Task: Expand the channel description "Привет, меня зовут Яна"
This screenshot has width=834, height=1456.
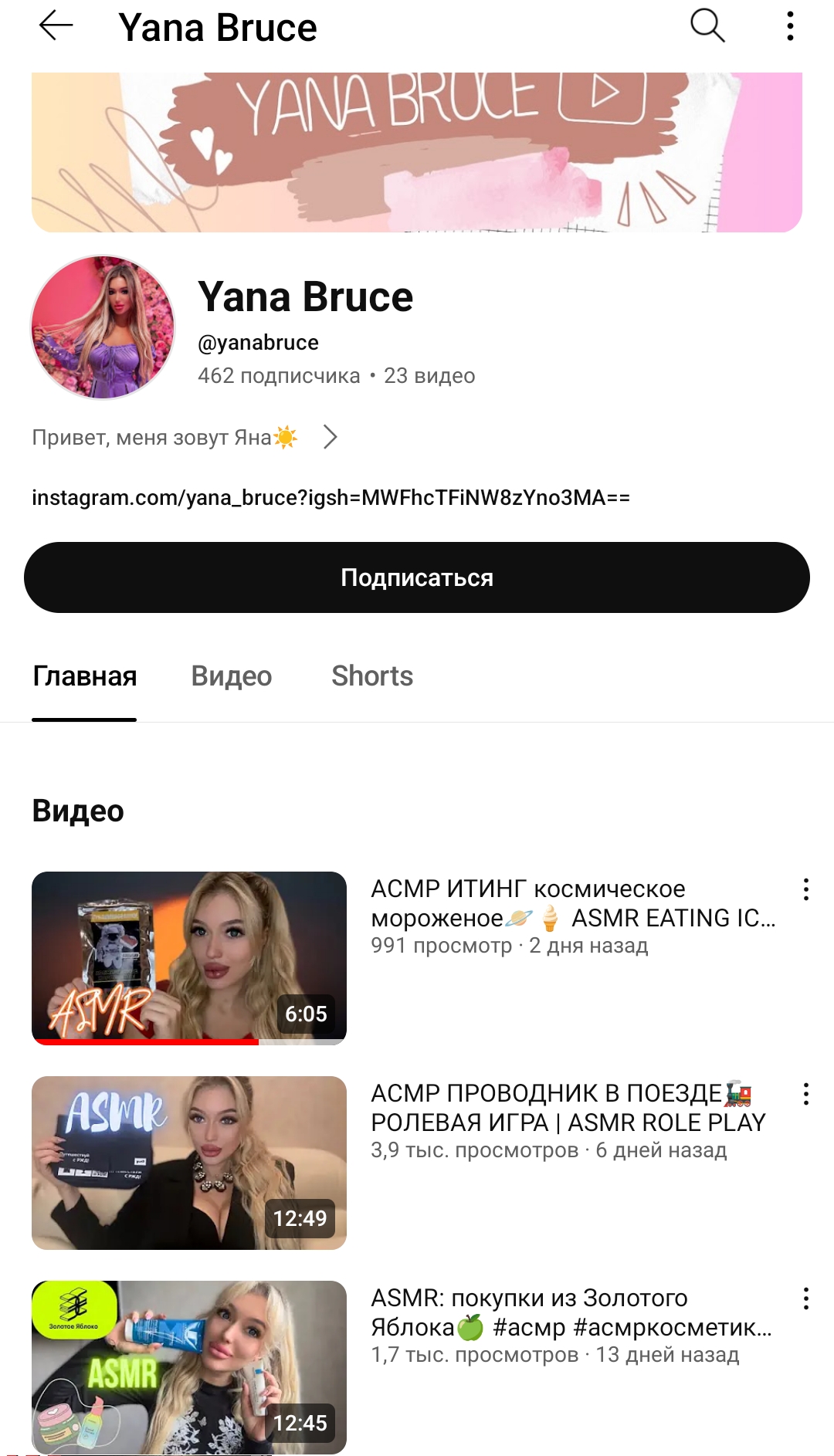Action: 330,437
